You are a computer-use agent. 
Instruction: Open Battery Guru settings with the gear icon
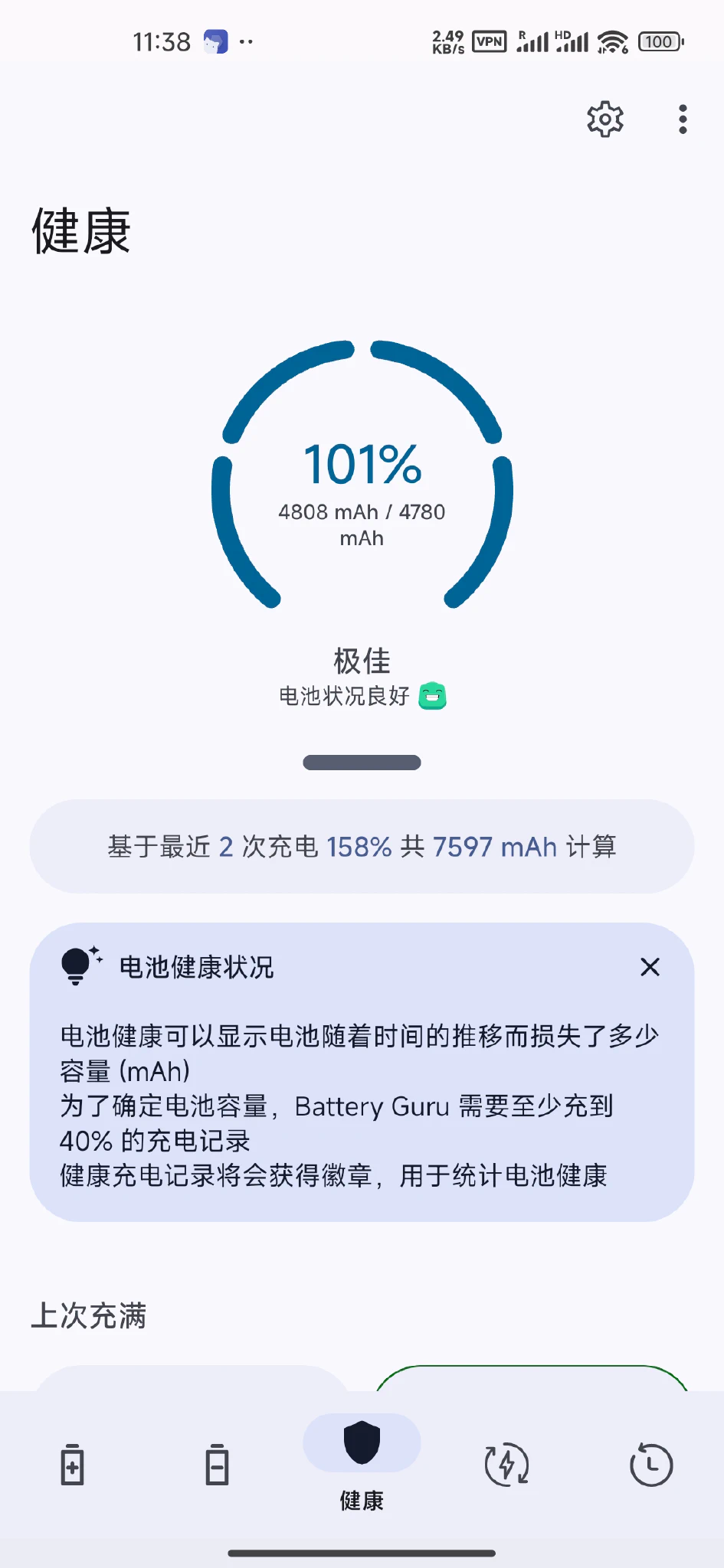point(605,119)
